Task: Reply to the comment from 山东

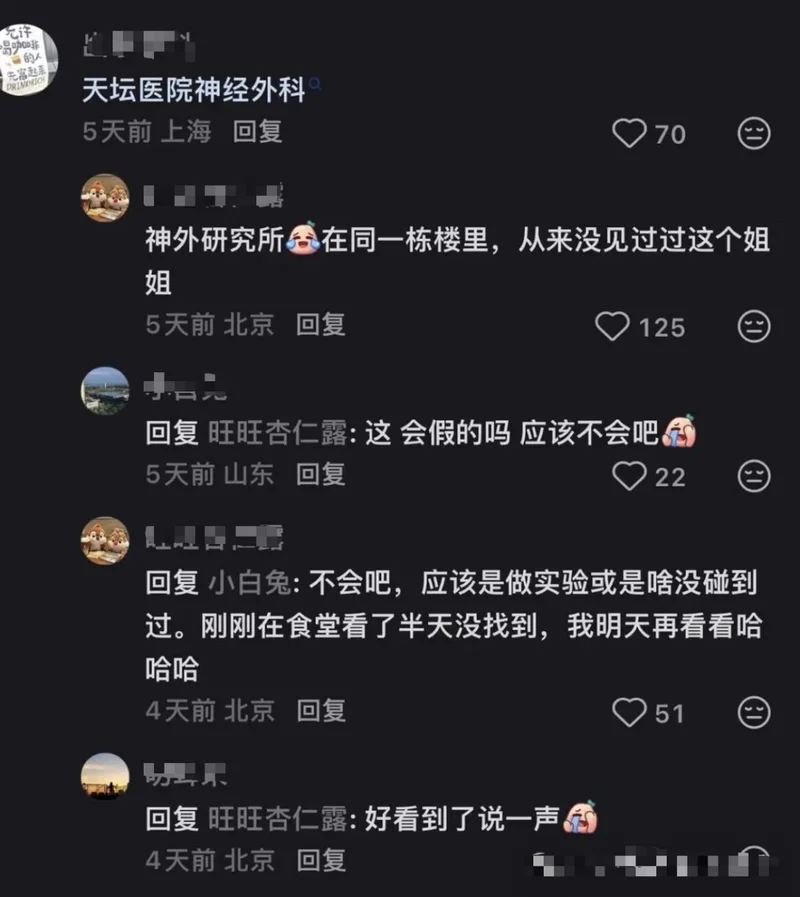Action: click(x=321, y=474)
